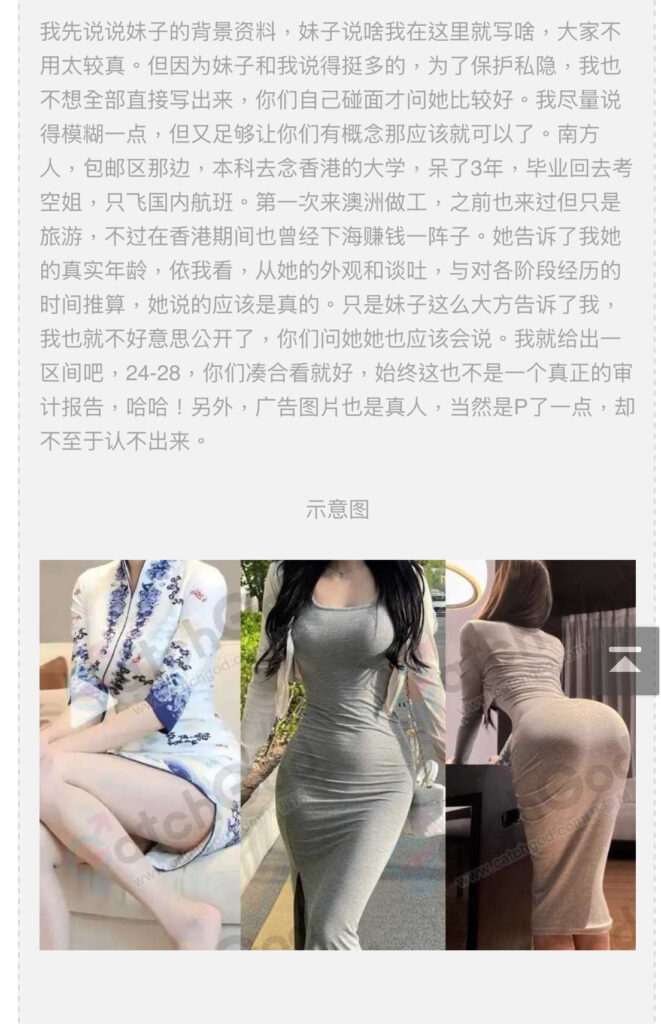Open the illustration image under 示意图
The height and width of the screenshot is (1024, 661).
(337, 754)
